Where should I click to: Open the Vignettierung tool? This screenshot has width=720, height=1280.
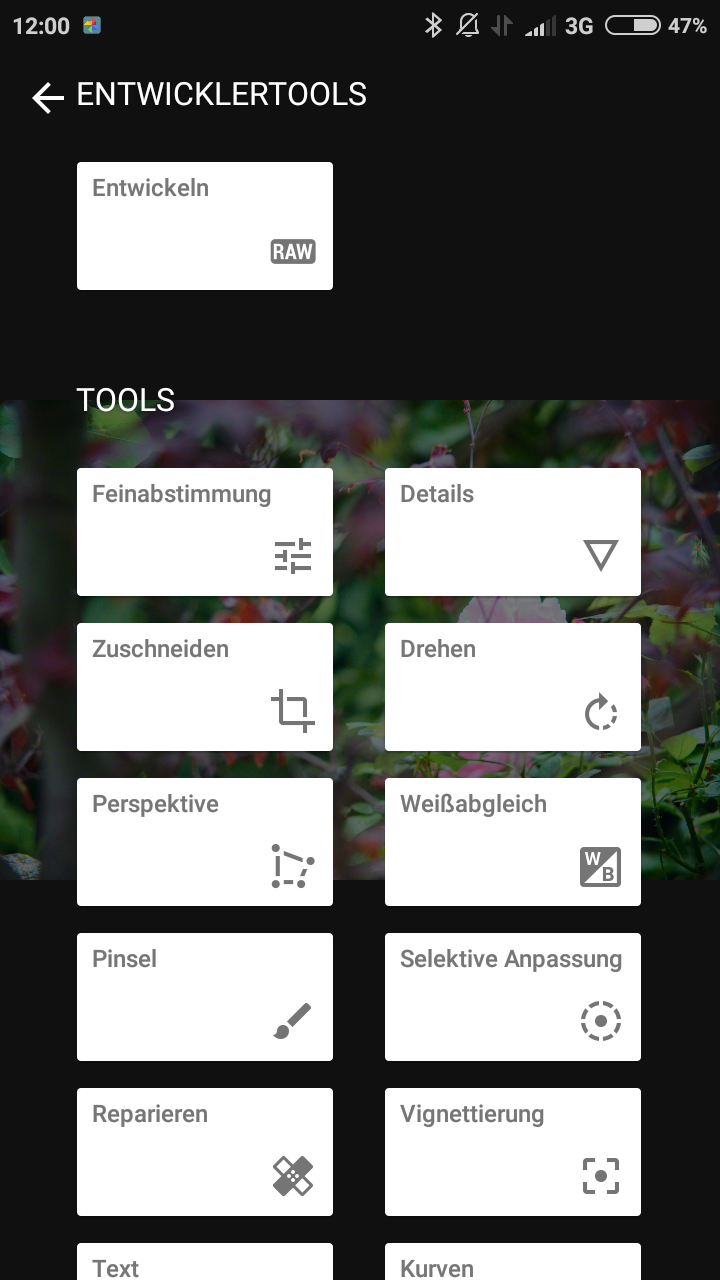[x=513, y=1152]
